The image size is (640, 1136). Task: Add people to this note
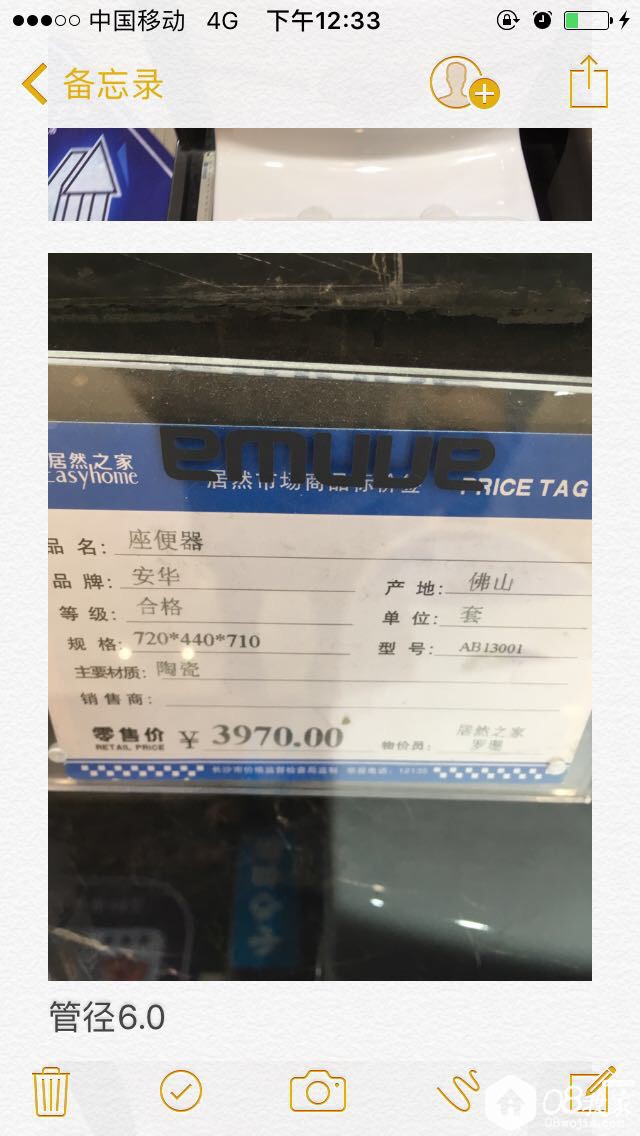pos(463,83)
